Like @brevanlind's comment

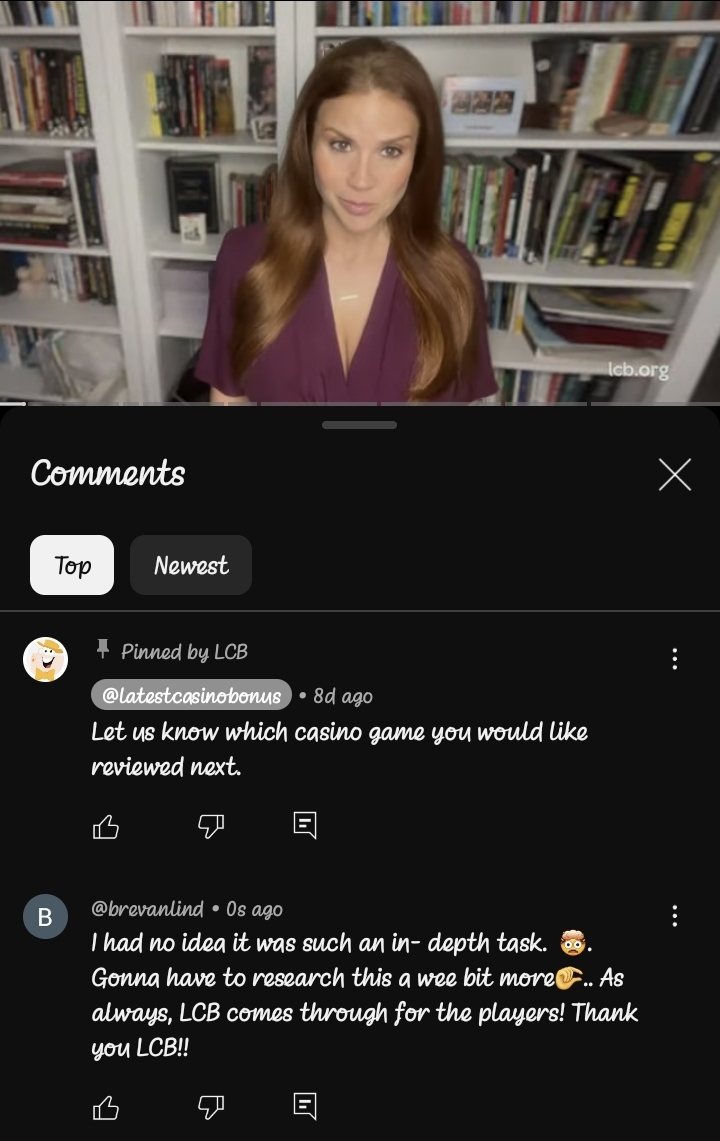point(106,1106)
